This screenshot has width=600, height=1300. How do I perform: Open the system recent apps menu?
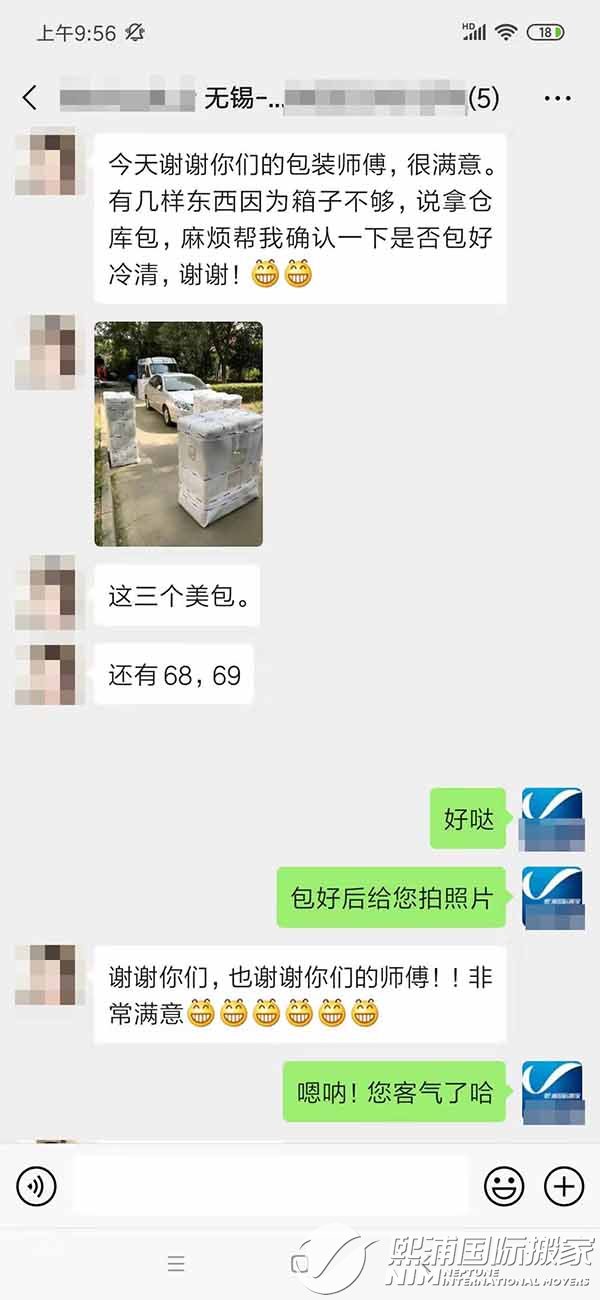coord(176,1264)
